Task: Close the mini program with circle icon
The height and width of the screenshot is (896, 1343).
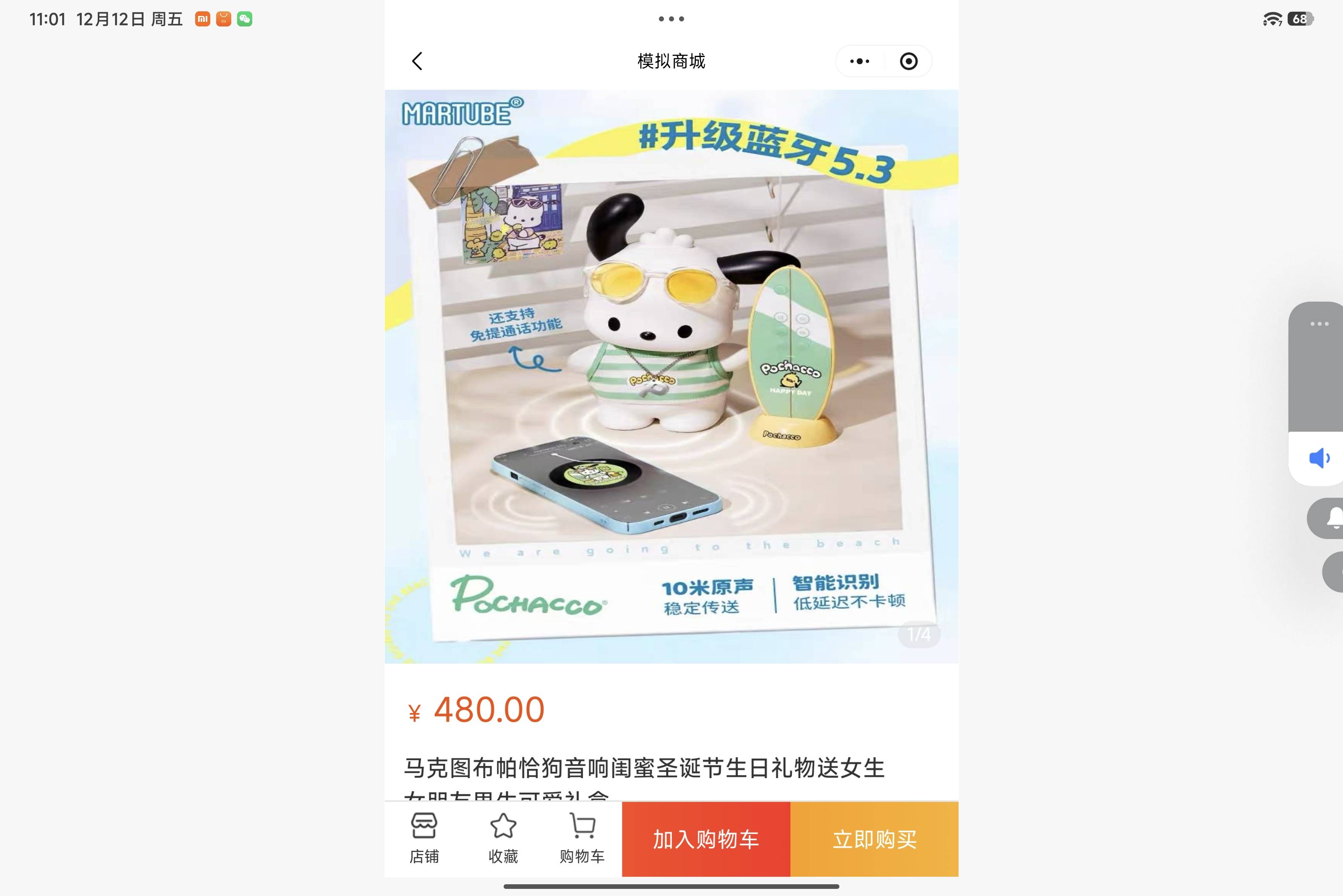Action: click(909, 61)
